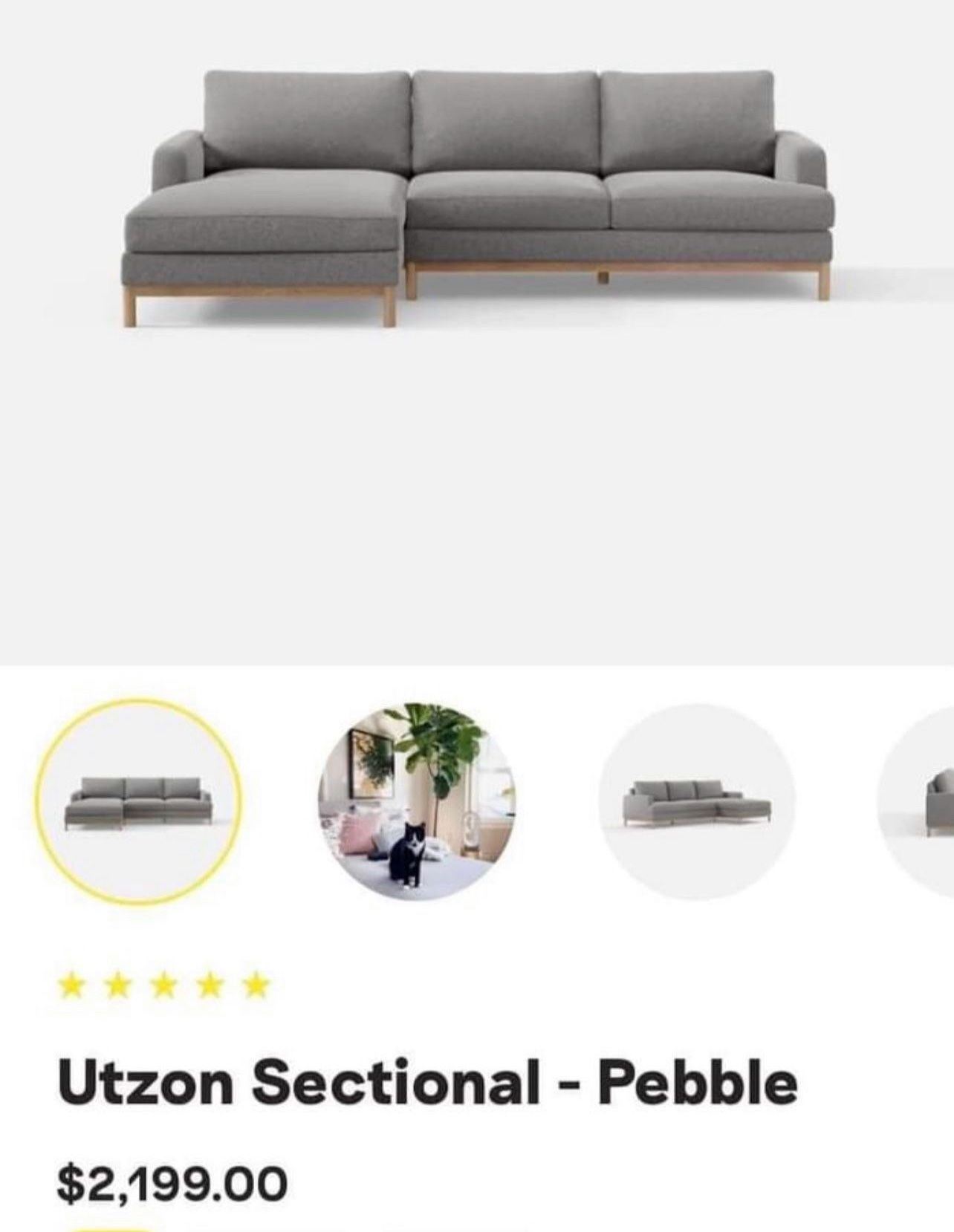Select the yellow option swatch at bottom
Screen dimensions: 954x1232
click(x=111, y=1229)
